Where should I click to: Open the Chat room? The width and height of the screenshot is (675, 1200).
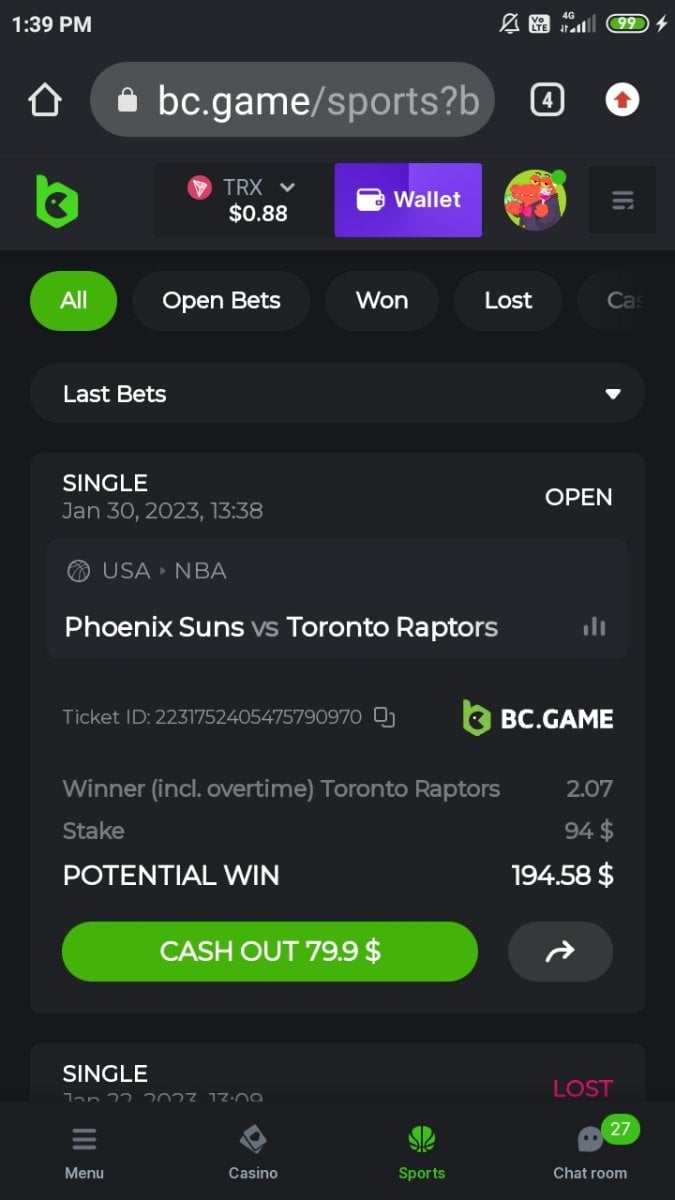[590, 1153]
